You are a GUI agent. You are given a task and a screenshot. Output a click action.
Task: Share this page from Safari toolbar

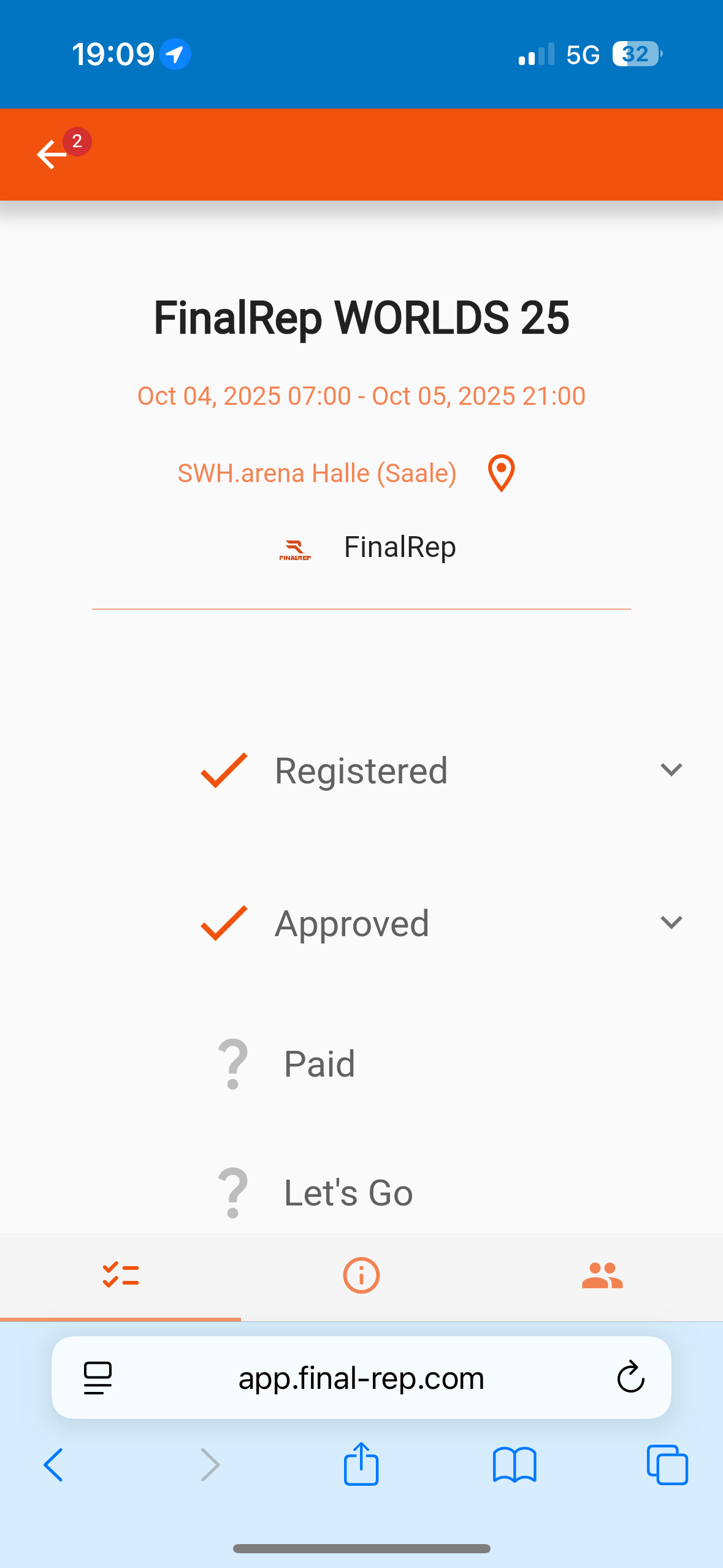361,1464
